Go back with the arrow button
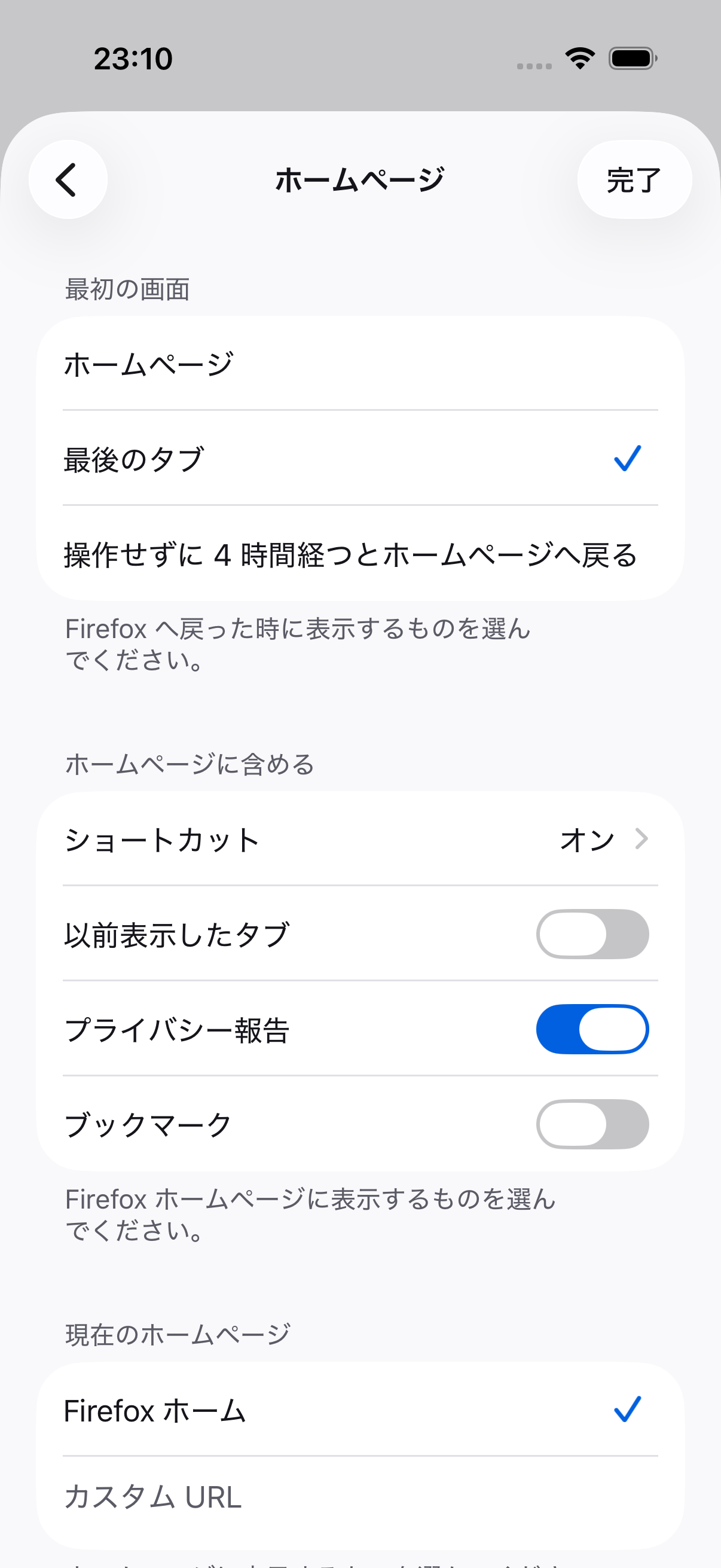Image resolution: width=721 pixels, height=1568 pixels. (x=68, y=179)
